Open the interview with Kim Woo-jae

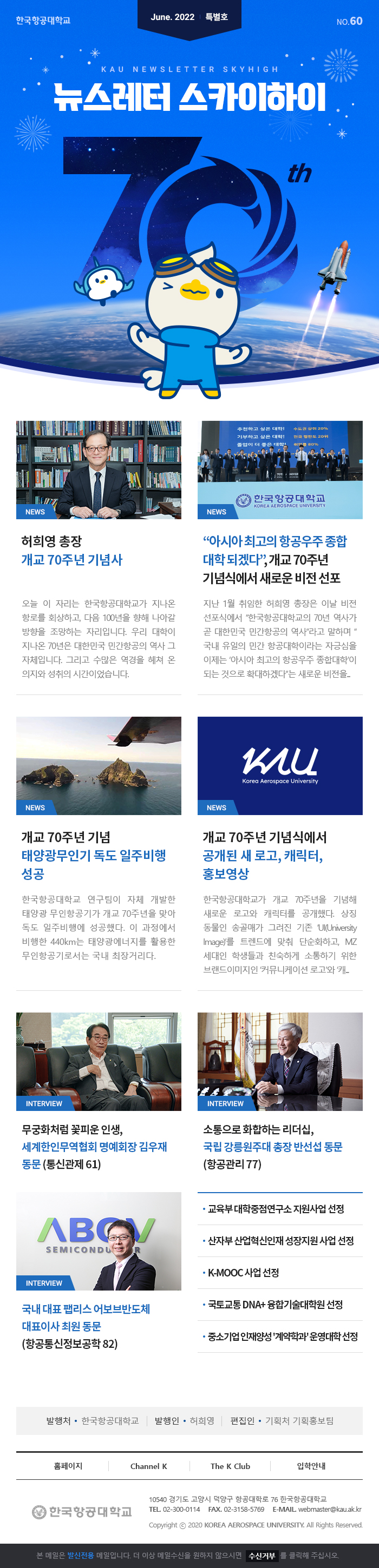[x=94, y=1146]
